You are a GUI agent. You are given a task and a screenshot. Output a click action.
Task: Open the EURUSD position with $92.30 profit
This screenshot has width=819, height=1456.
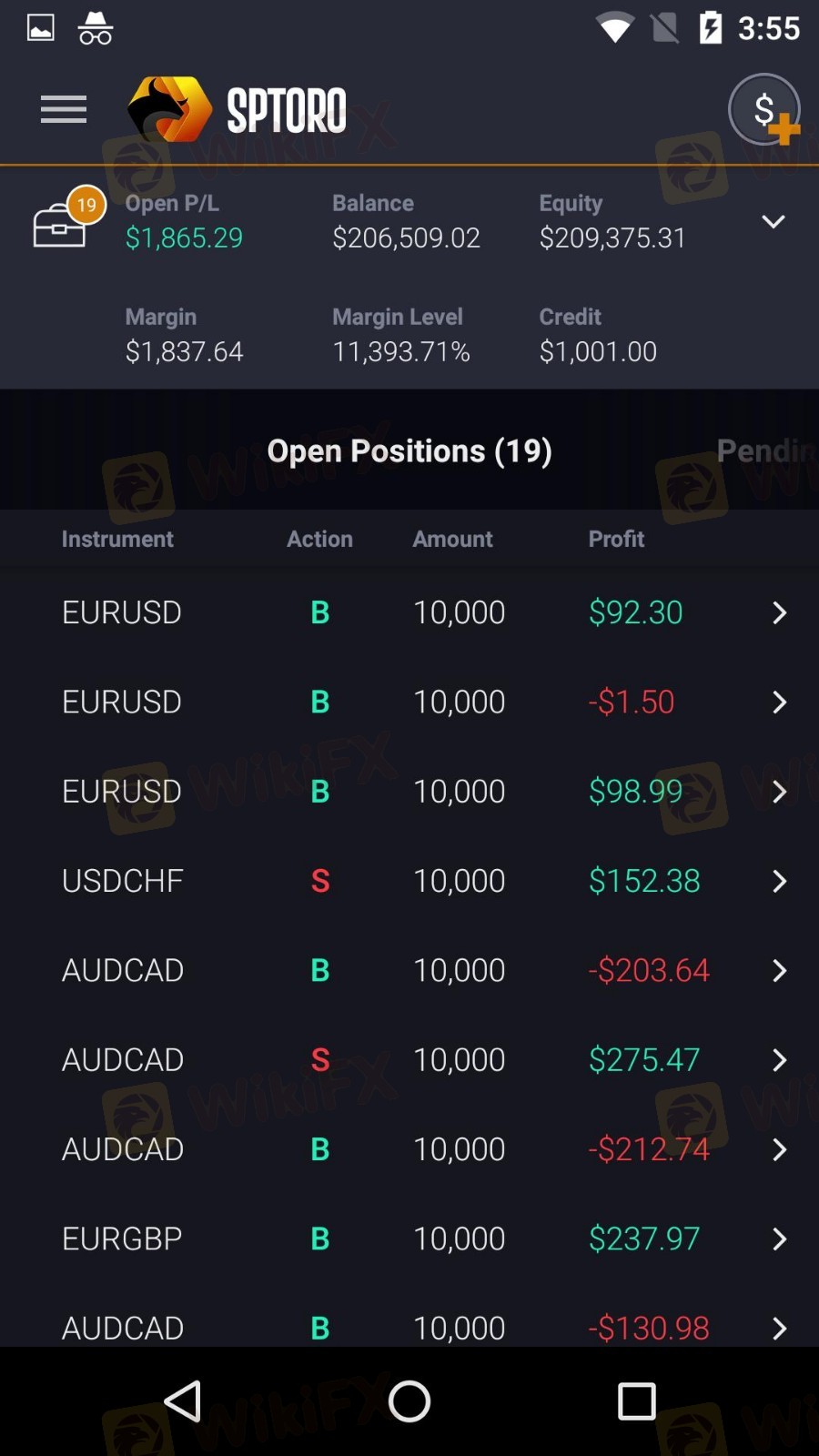pyautogui.click(x=409, y=612)
